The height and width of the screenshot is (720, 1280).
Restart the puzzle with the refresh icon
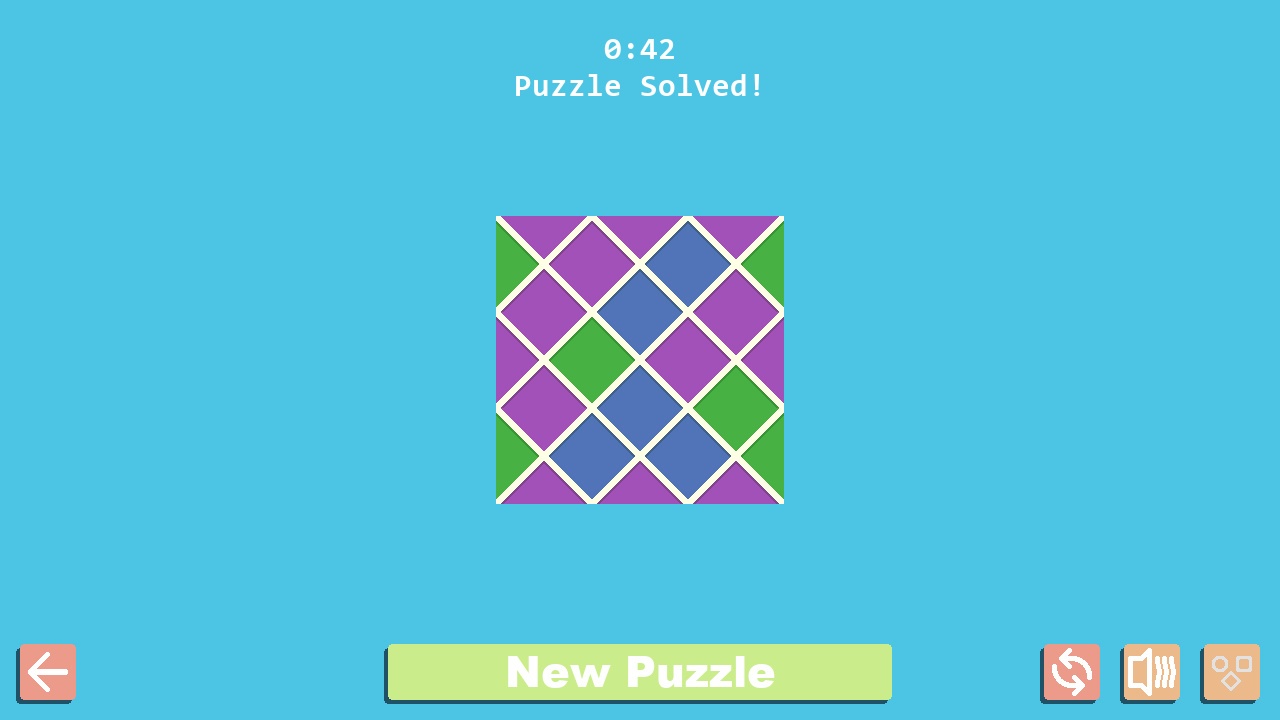click(x=1071, y=672)
